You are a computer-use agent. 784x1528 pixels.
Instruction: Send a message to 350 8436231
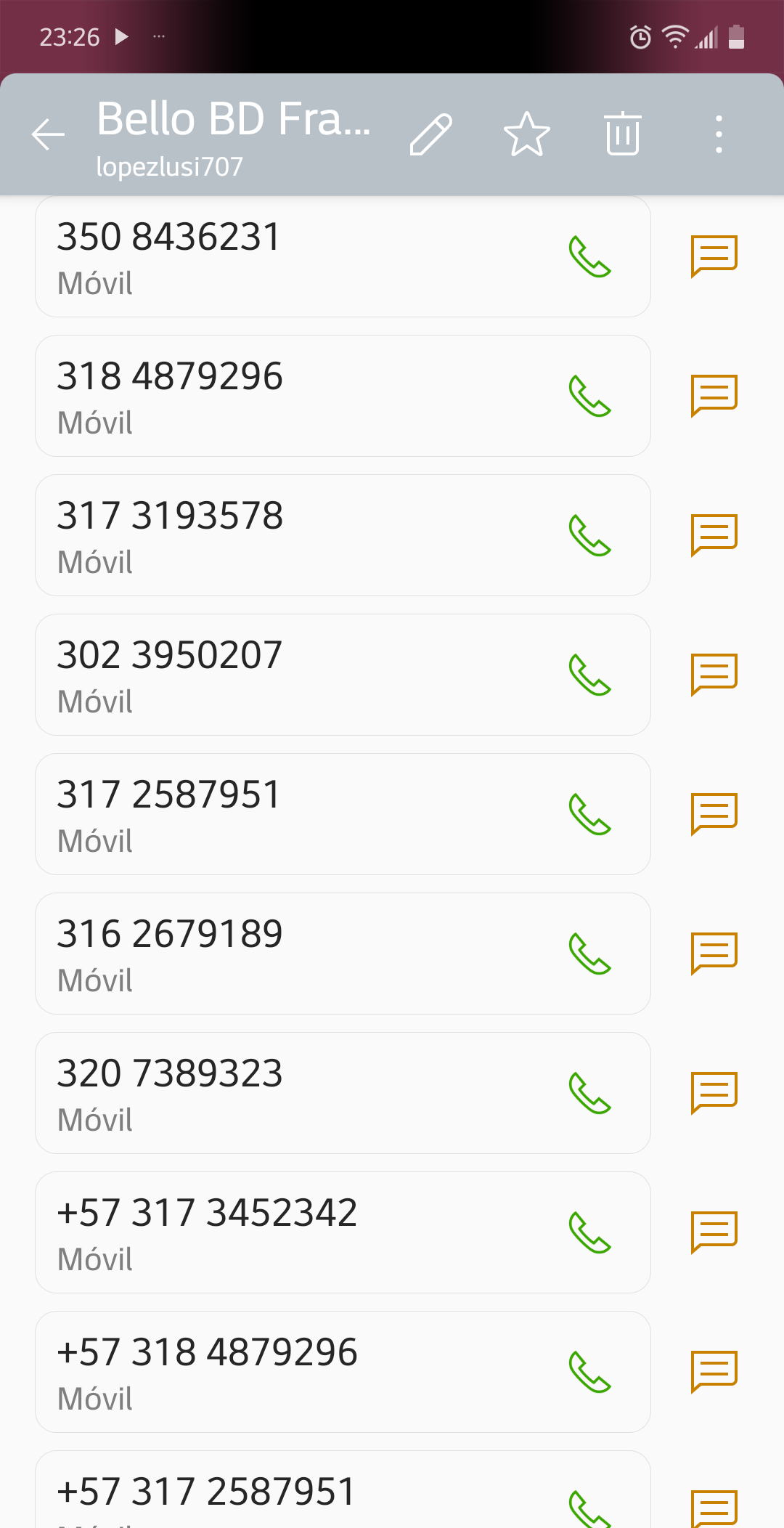point(714,256)
